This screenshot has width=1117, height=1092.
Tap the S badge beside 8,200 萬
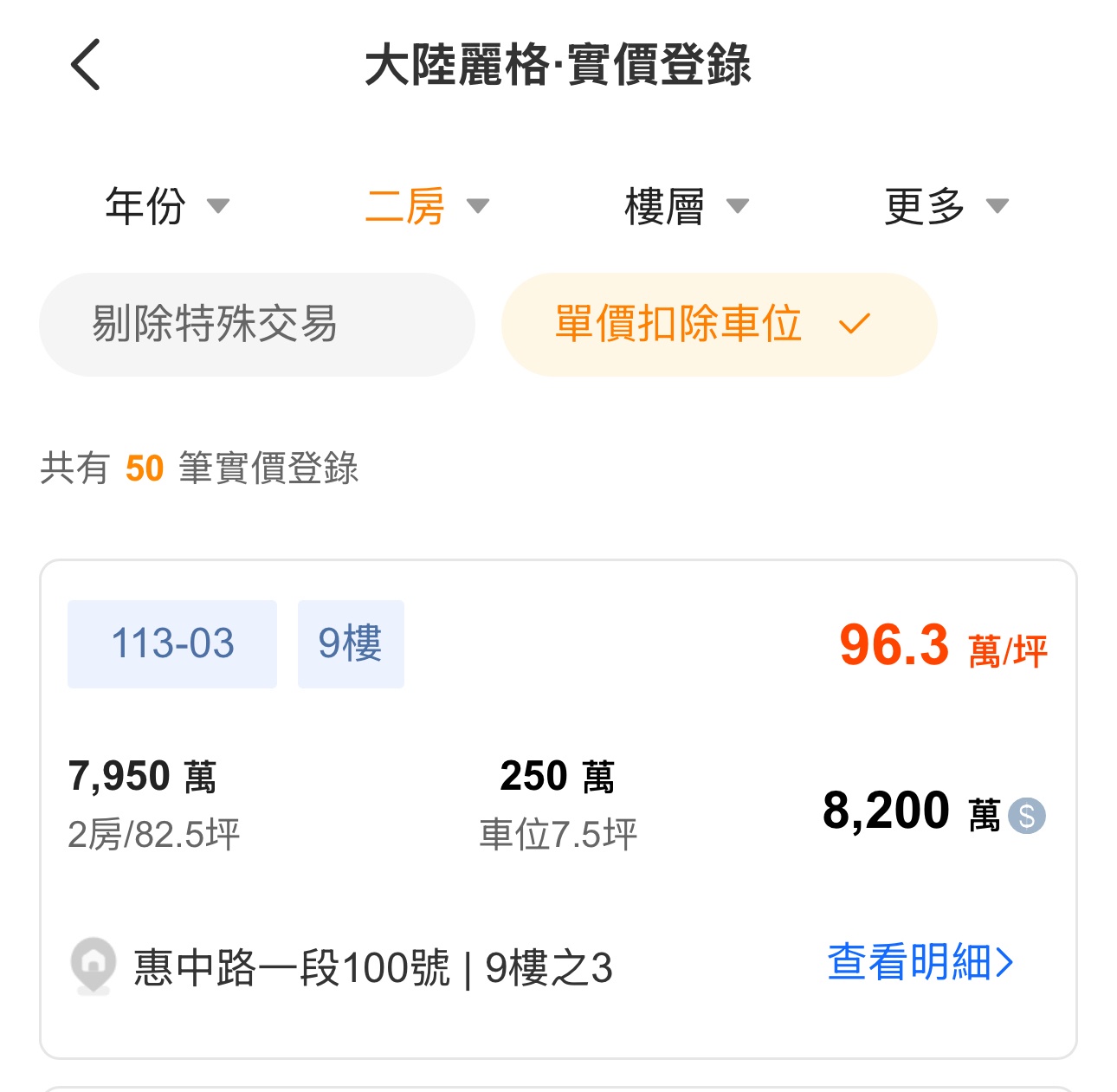(x=1027, y=816)
